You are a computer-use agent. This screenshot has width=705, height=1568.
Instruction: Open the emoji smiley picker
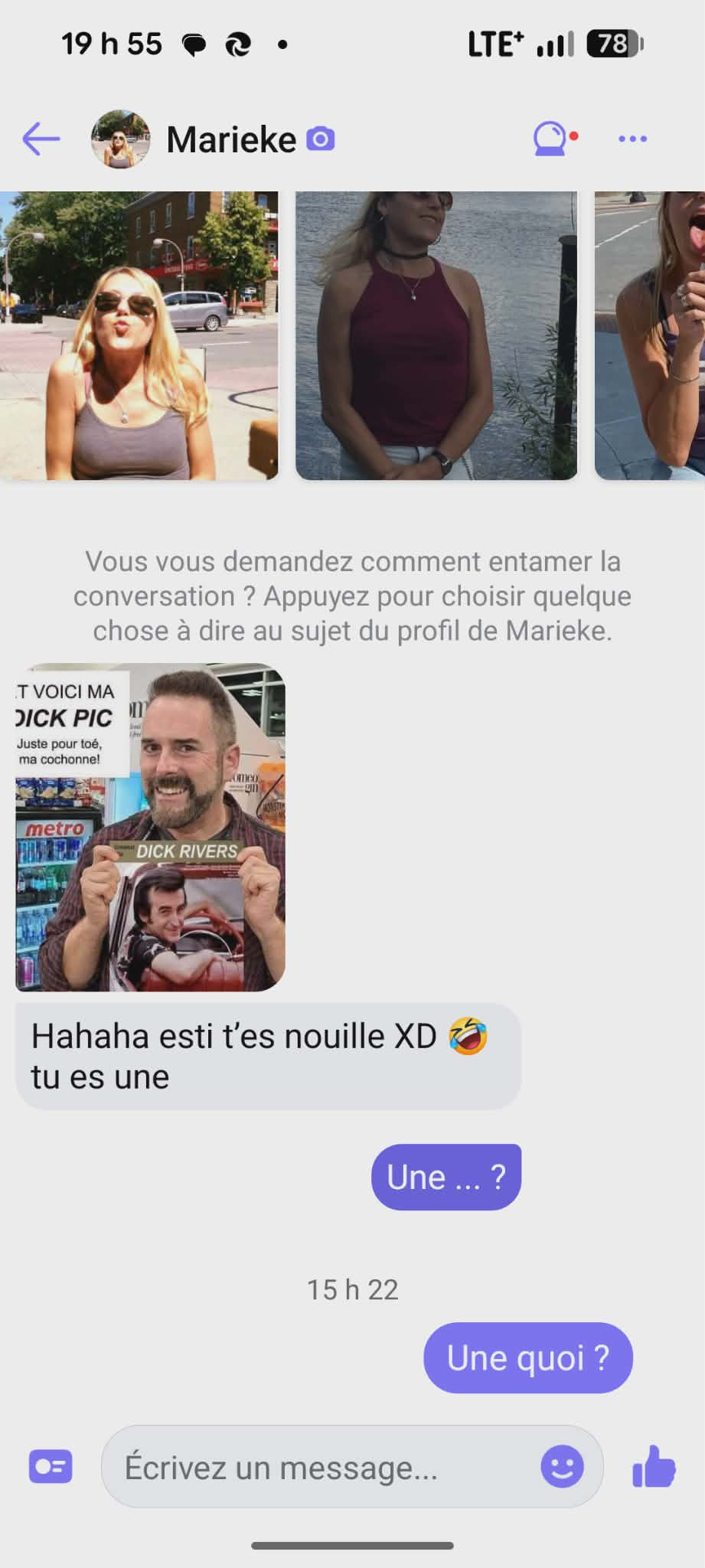point(562,1466)
